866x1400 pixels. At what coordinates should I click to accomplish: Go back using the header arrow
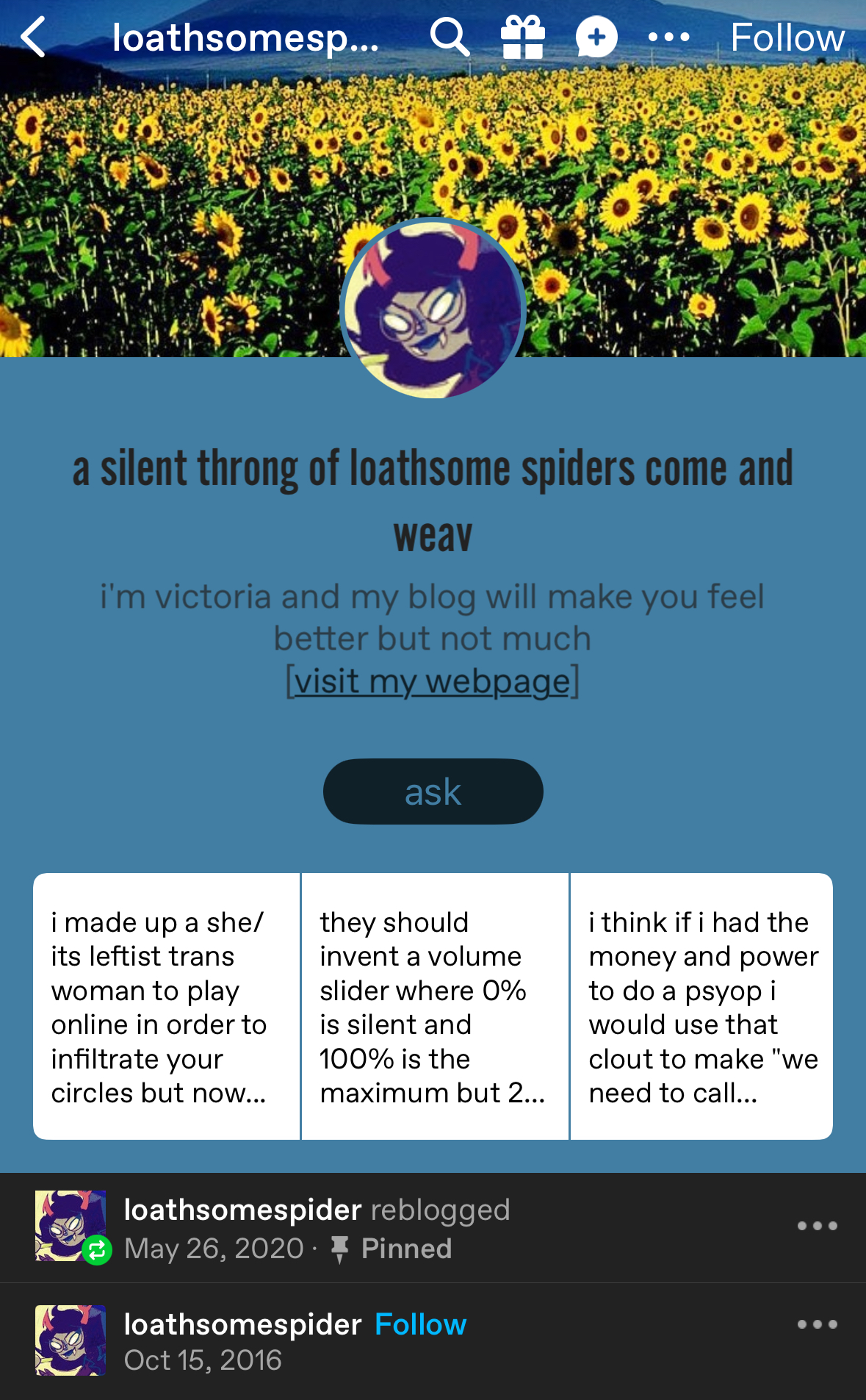pos(34,37)
